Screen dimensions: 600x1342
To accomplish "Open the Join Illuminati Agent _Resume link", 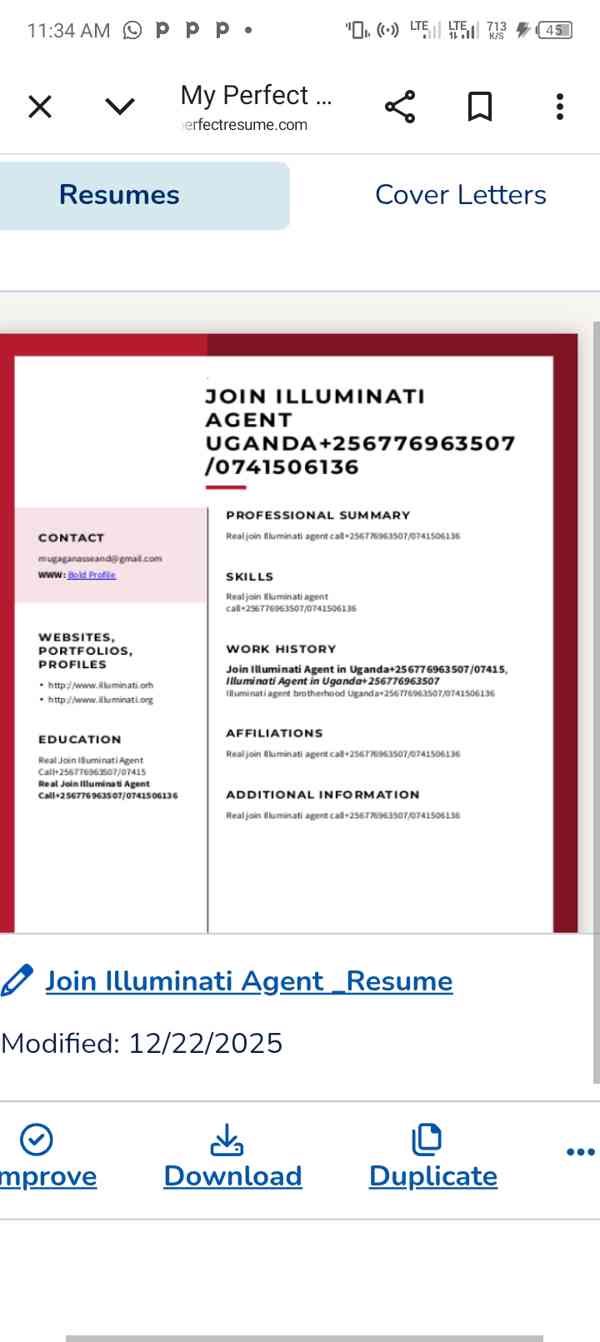I will pyautogui.click(x=248, y=981).
